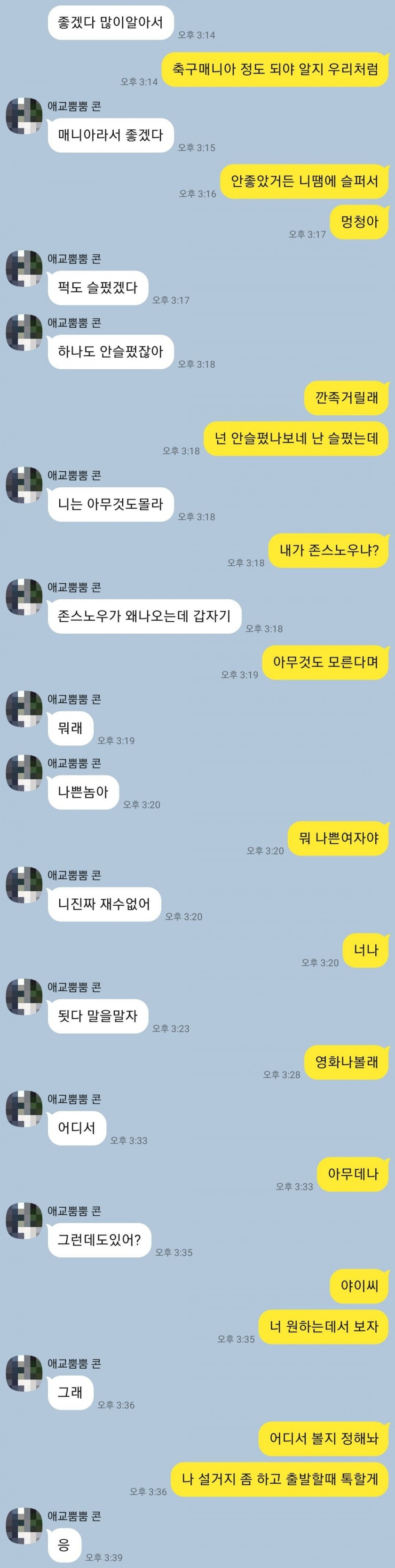The height and width of the screenshot is (1568, 395).
Task: View profile from avatar by '나쁜놈아'
Action: (24, 772)
